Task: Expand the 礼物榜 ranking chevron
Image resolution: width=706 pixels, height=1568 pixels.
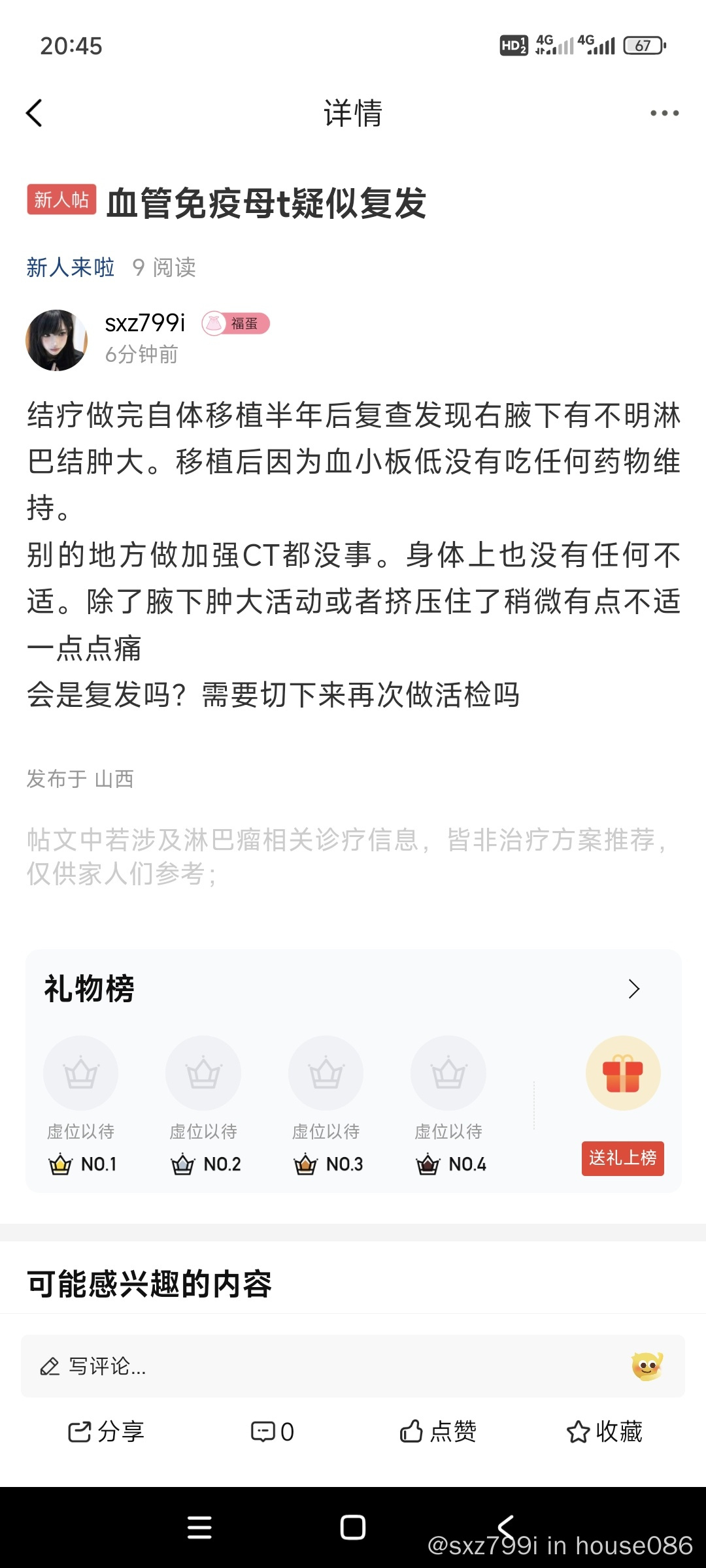Action: [x=633, y=988]
